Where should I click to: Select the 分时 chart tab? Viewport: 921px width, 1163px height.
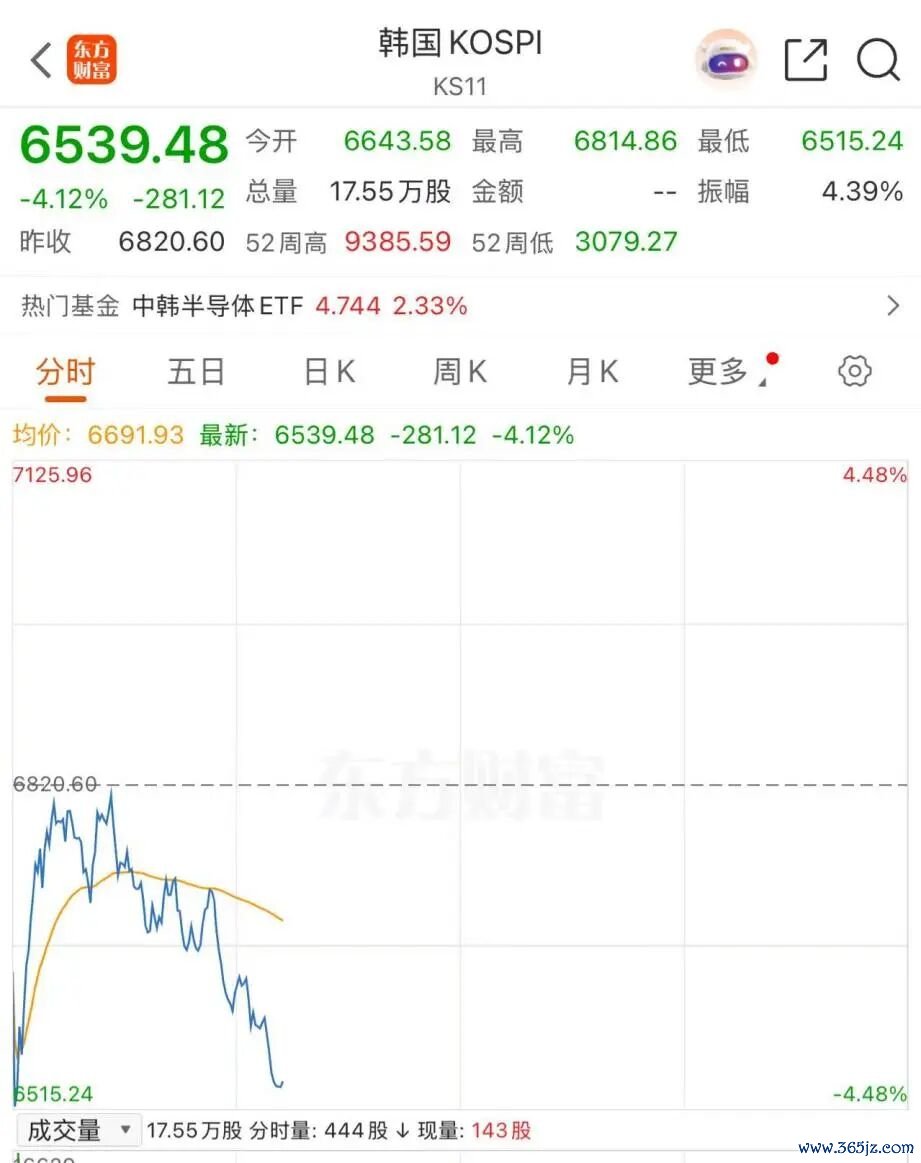(x=65, y=372)
